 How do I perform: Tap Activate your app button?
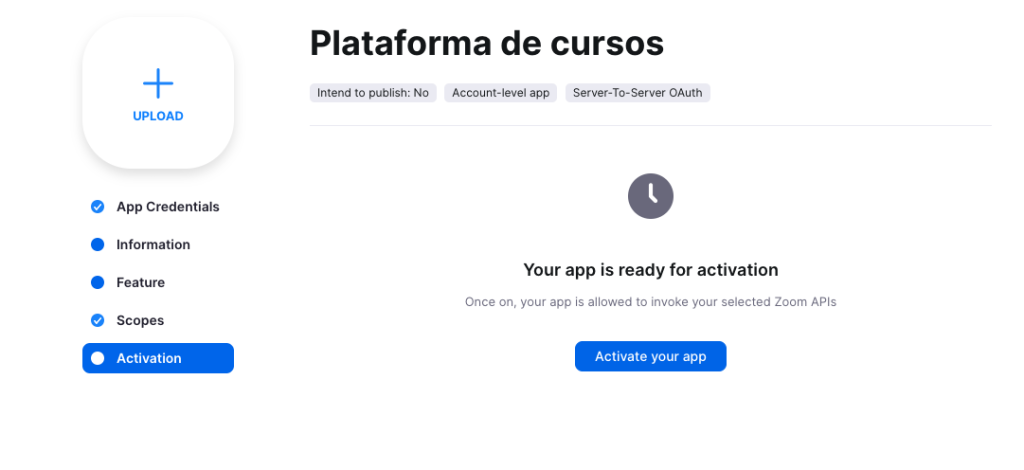click(x=650, y=356)
